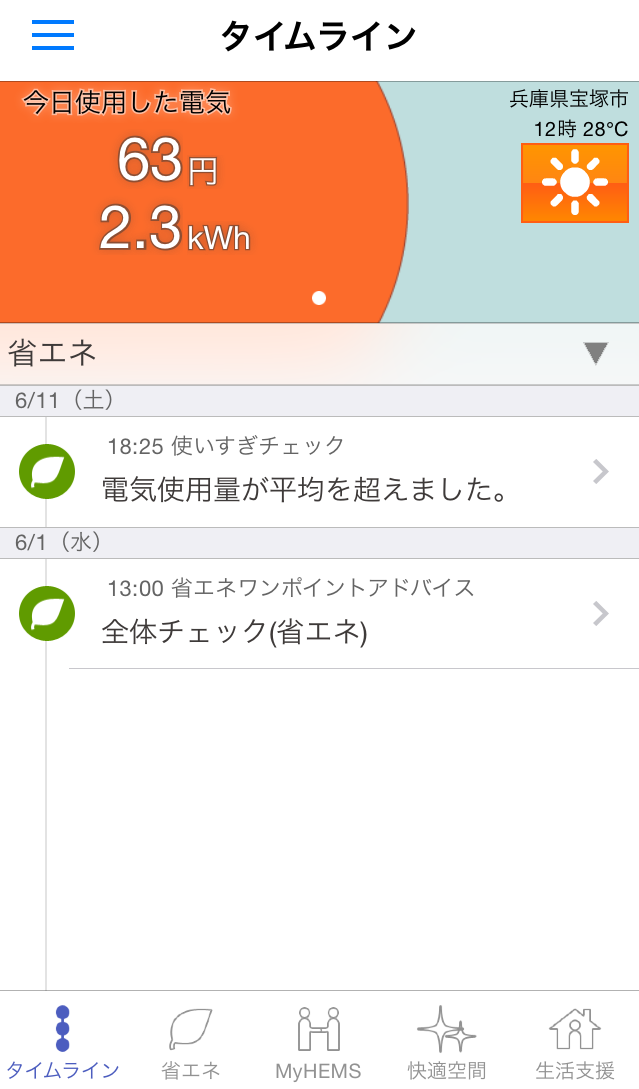Open the 快適空間 tab
The height and width of the screenshot is (1089, 639).
(446, 1042)
